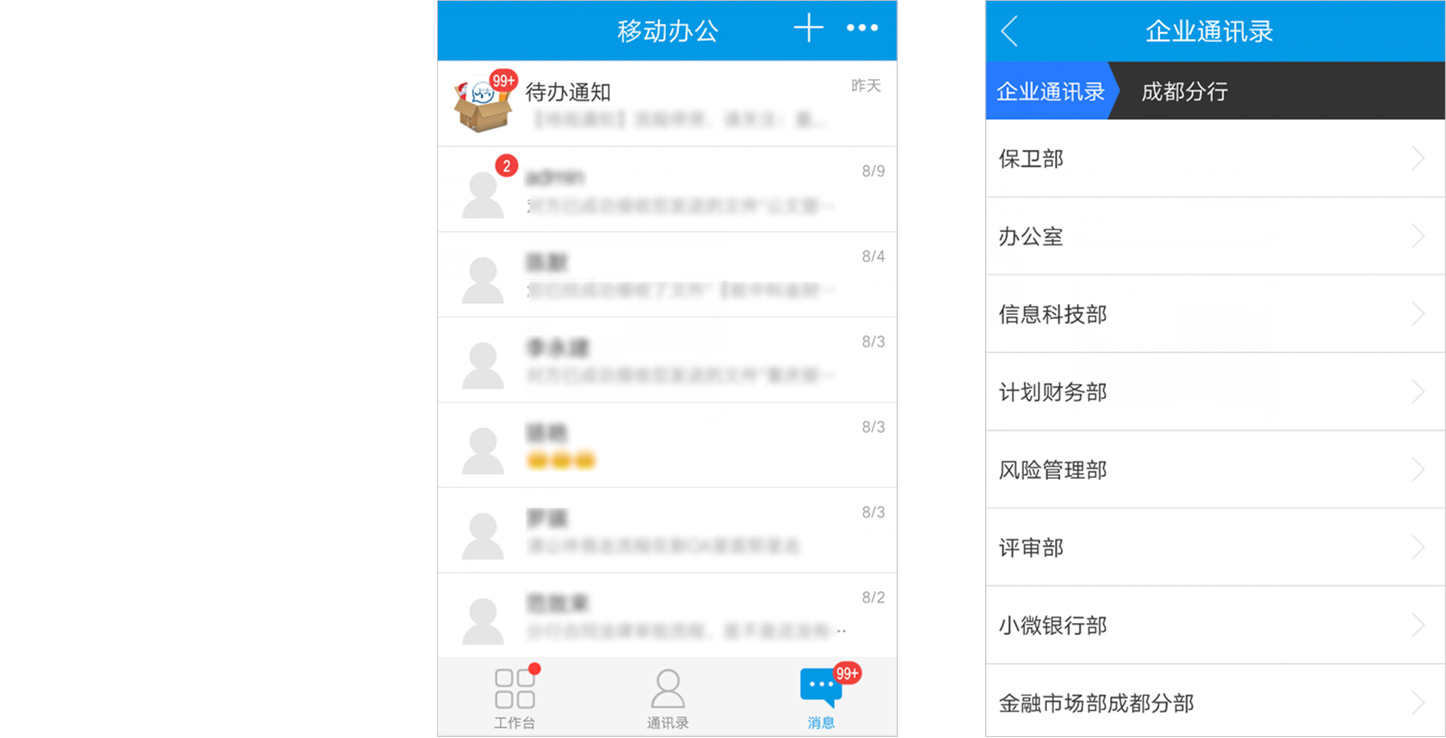Switch to the 工作台 tab
The height and width of the screenshot is (738, 1446).
point(515,697)
